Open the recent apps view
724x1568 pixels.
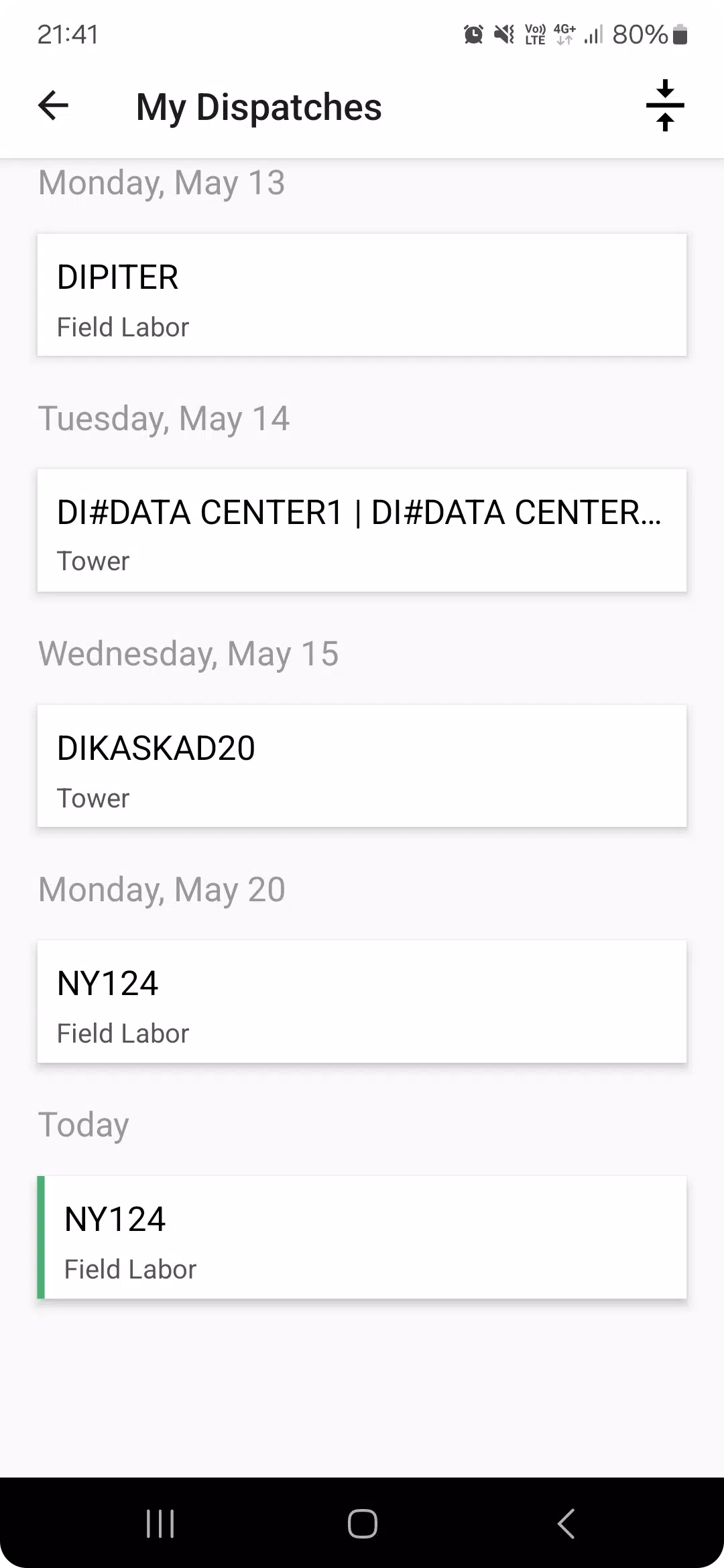160,1524
